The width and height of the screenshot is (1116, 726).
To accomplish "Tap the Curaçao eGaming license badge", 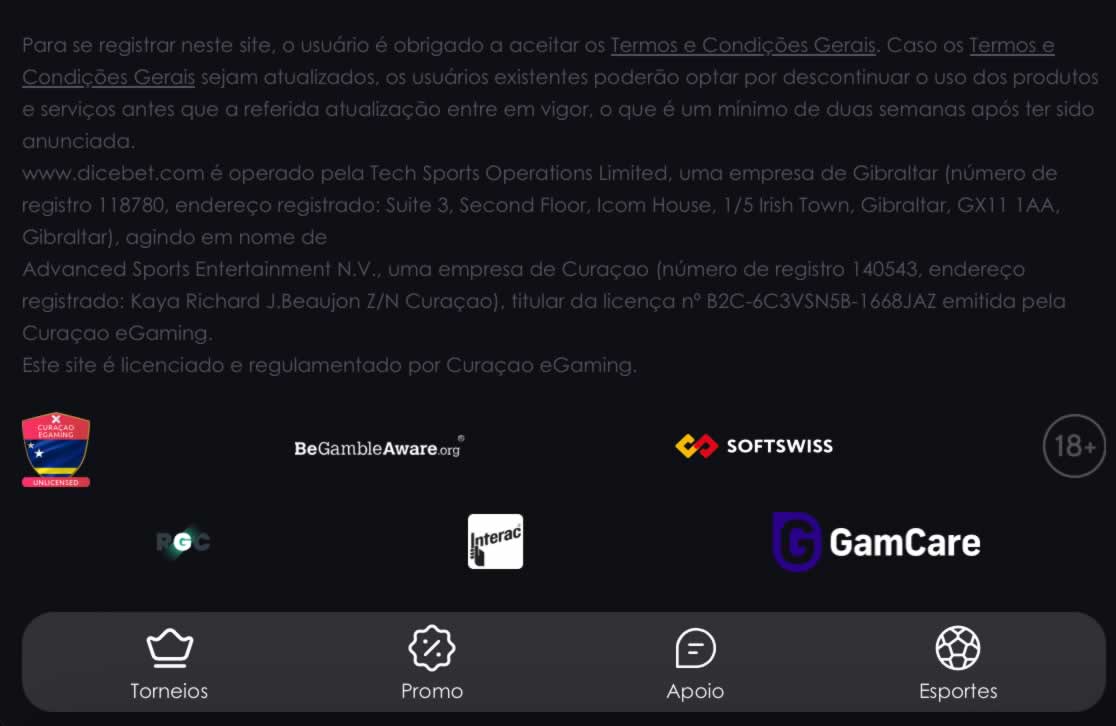I will (56, 450).
